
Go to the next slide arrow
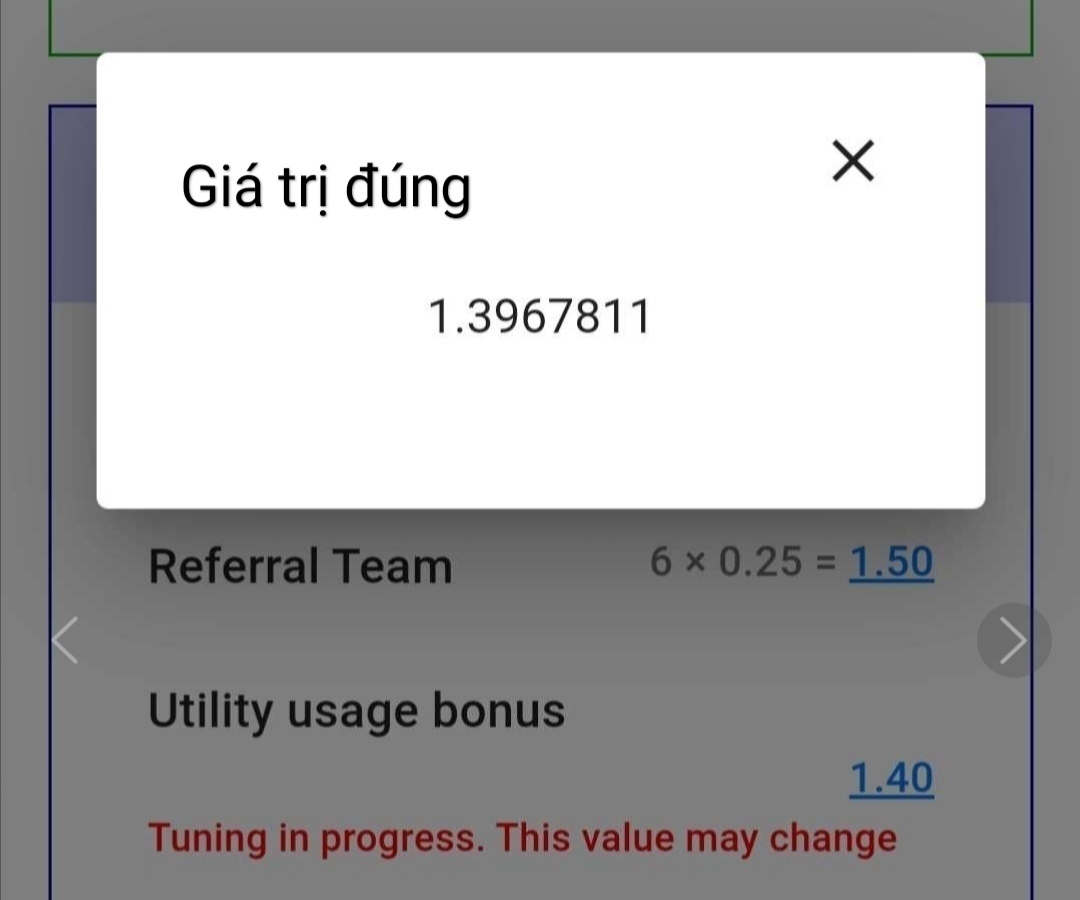coord(1013,641)
